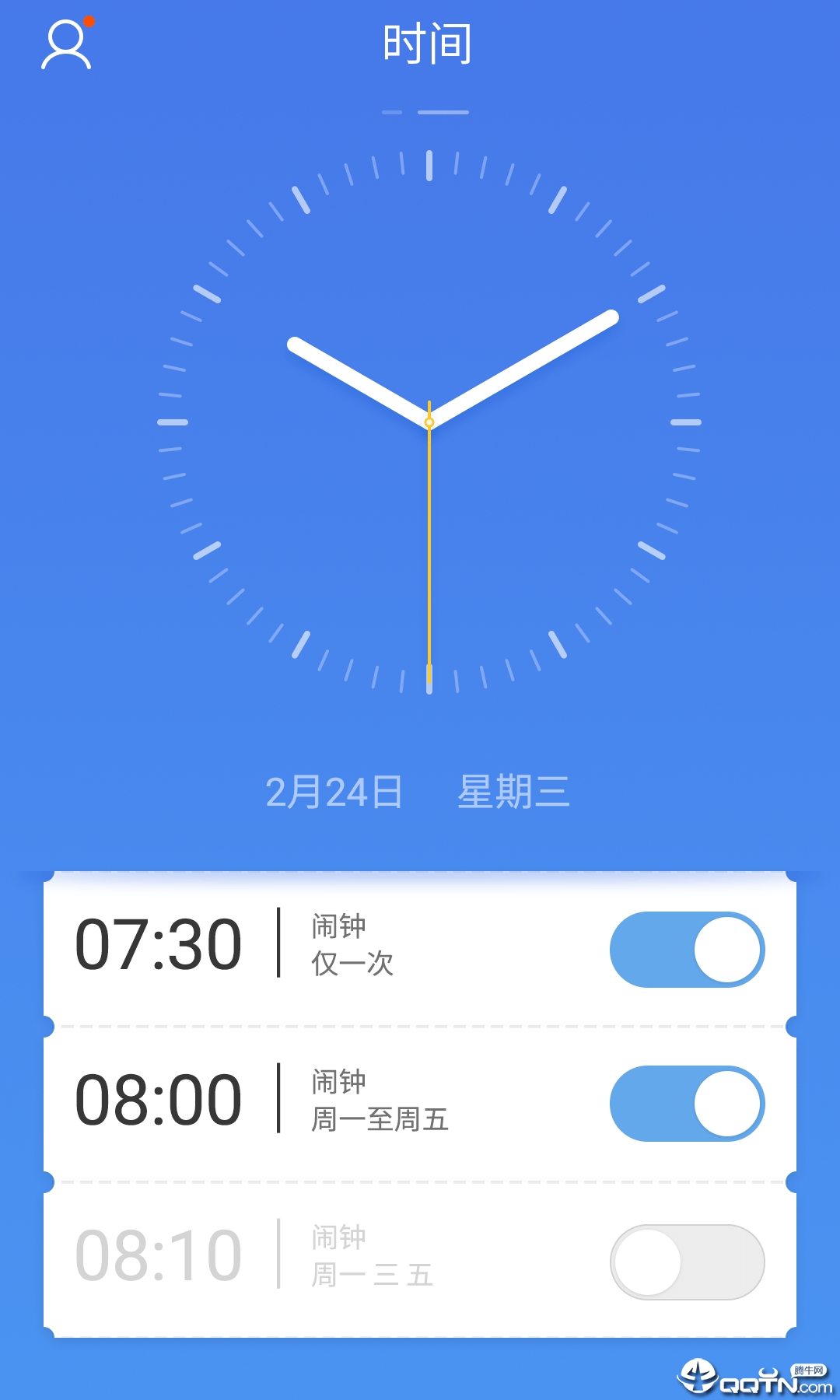
Task: Select the 时间 title tab
Action: pos(426,43)
